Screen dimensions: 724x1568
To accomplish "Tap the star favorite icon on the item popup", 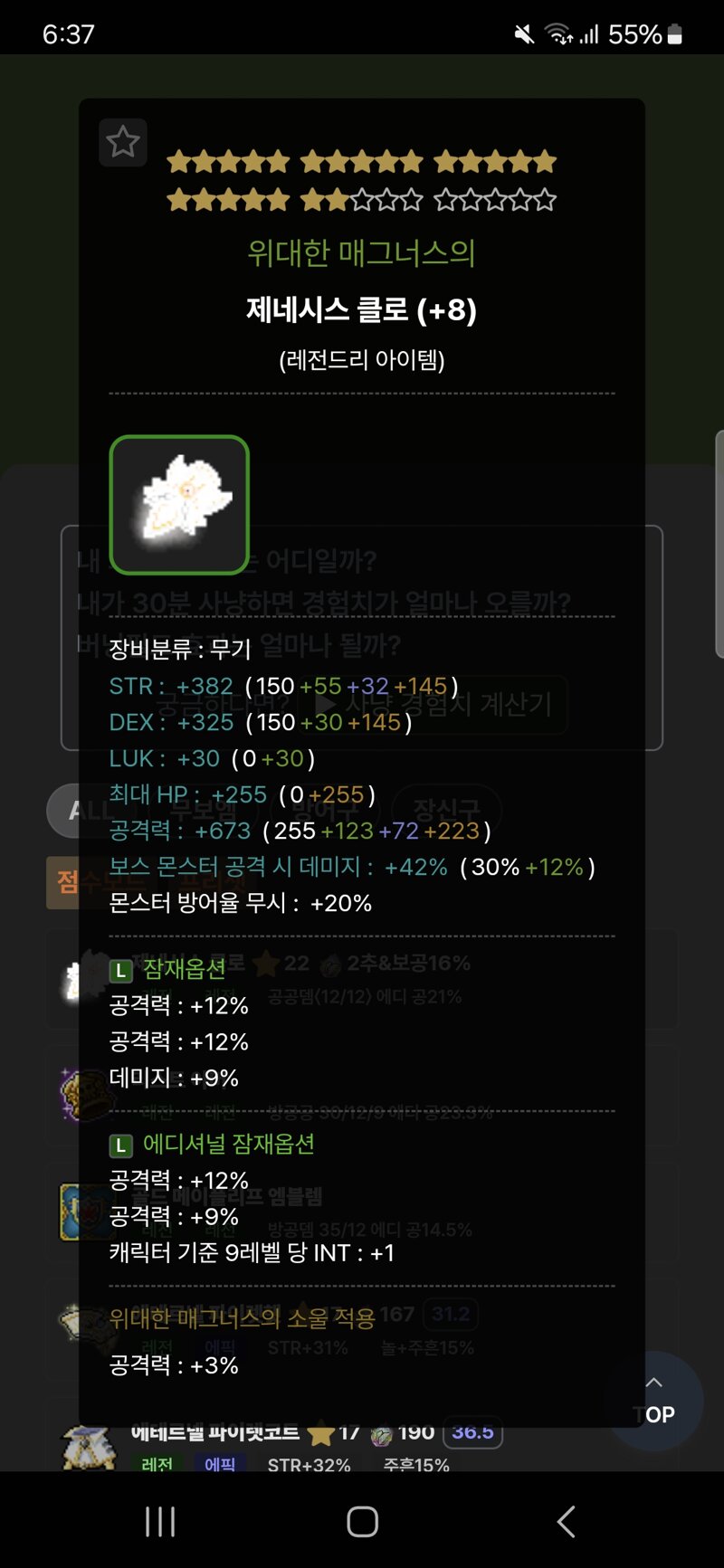I will 123,142.
